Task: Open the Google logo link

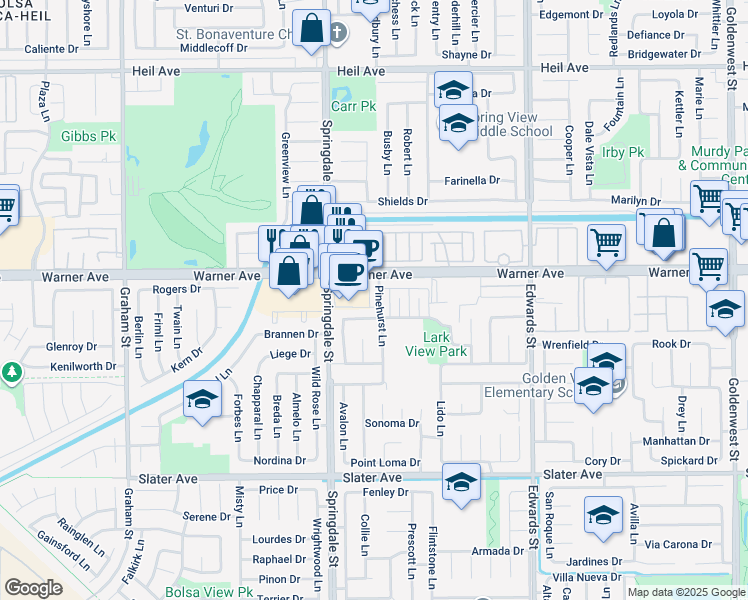Action: click(33, 588)
